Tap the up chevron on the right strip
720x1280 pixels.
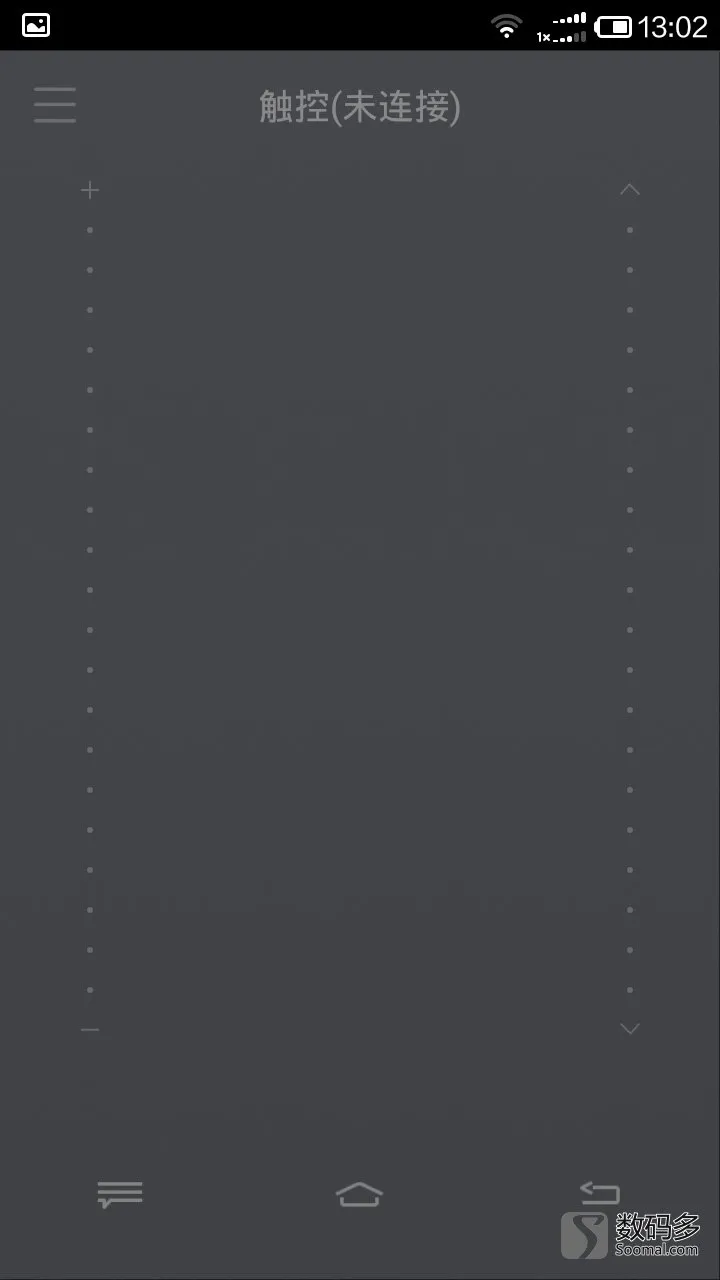(629, 189)
